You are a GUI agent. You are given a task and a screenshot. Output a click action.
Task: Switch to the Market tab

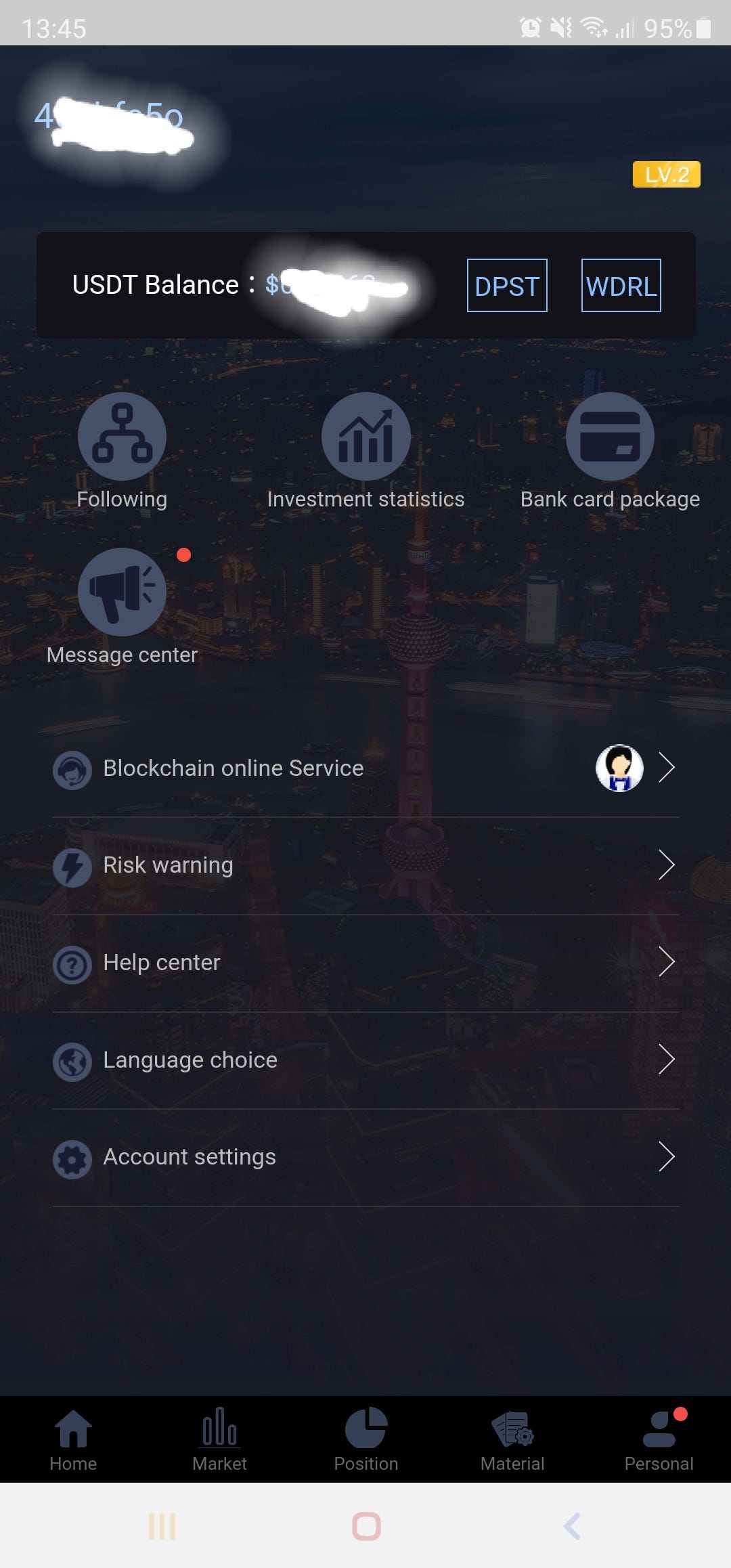click(x=219, y=1439)
